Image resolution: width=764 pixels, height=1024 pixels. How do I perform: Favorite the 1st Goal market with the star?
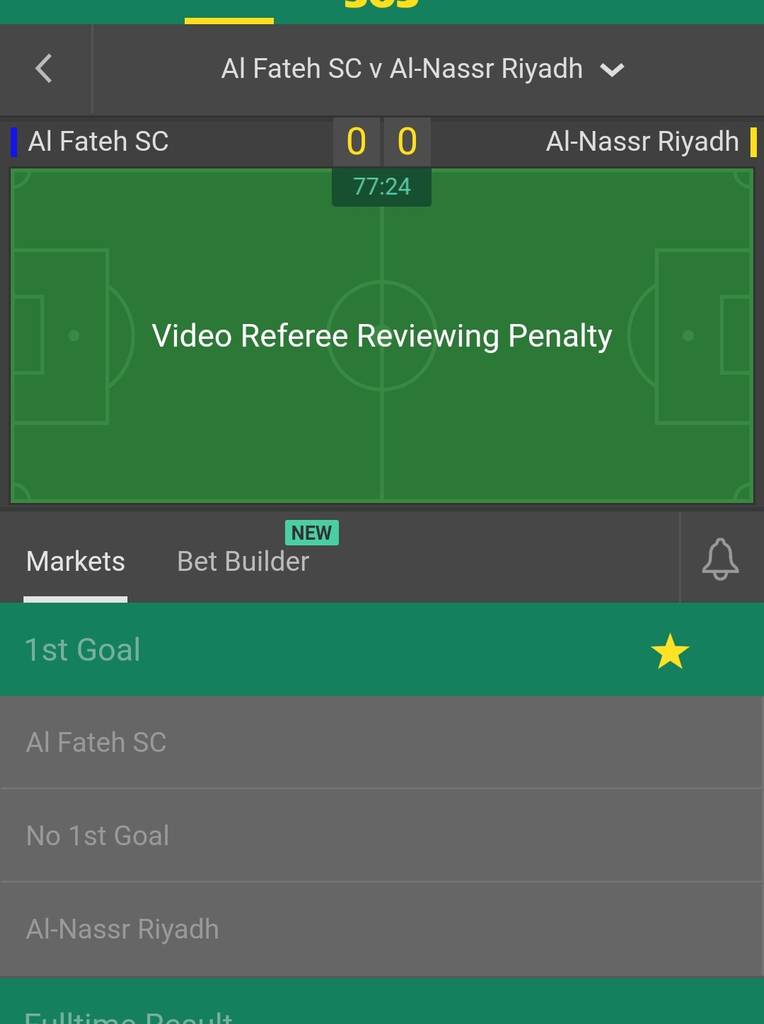point(669,652)
